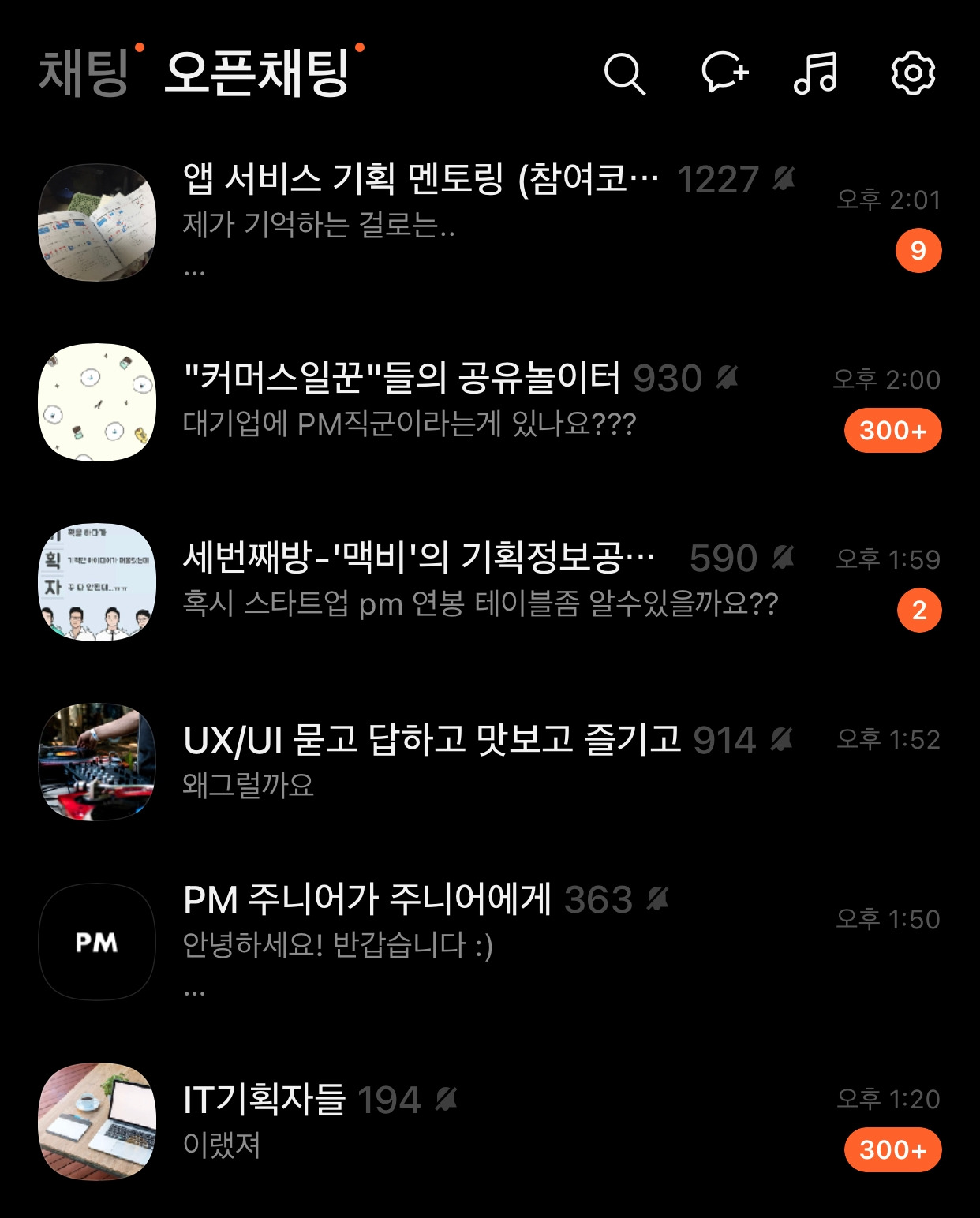Tap the muted bell icon on 앱 서비스 기획 멘토링
This screenshot has width=980, height=1218.
[x=784, y=181]
